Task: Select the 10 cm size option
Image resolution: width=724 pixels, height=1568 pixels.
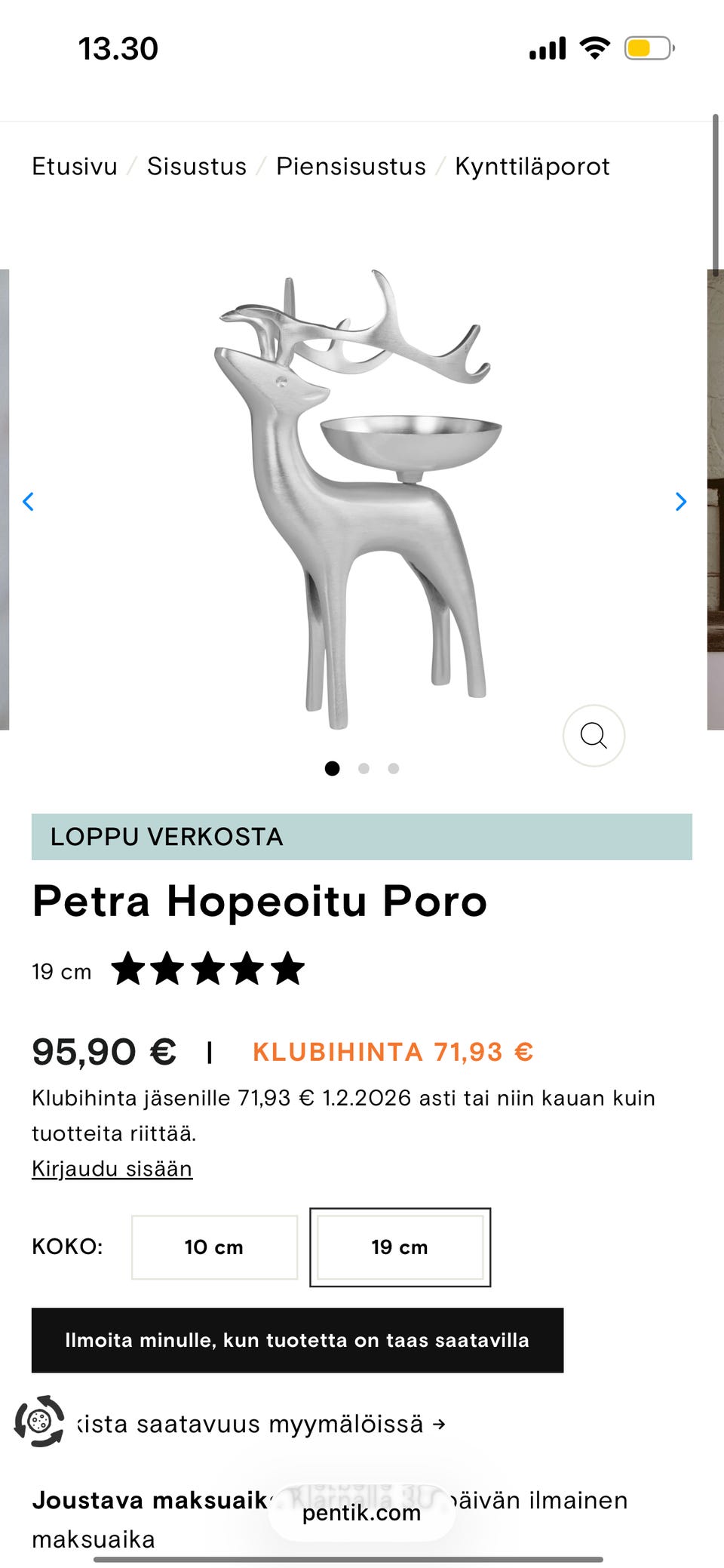Action: point(214,1247)
